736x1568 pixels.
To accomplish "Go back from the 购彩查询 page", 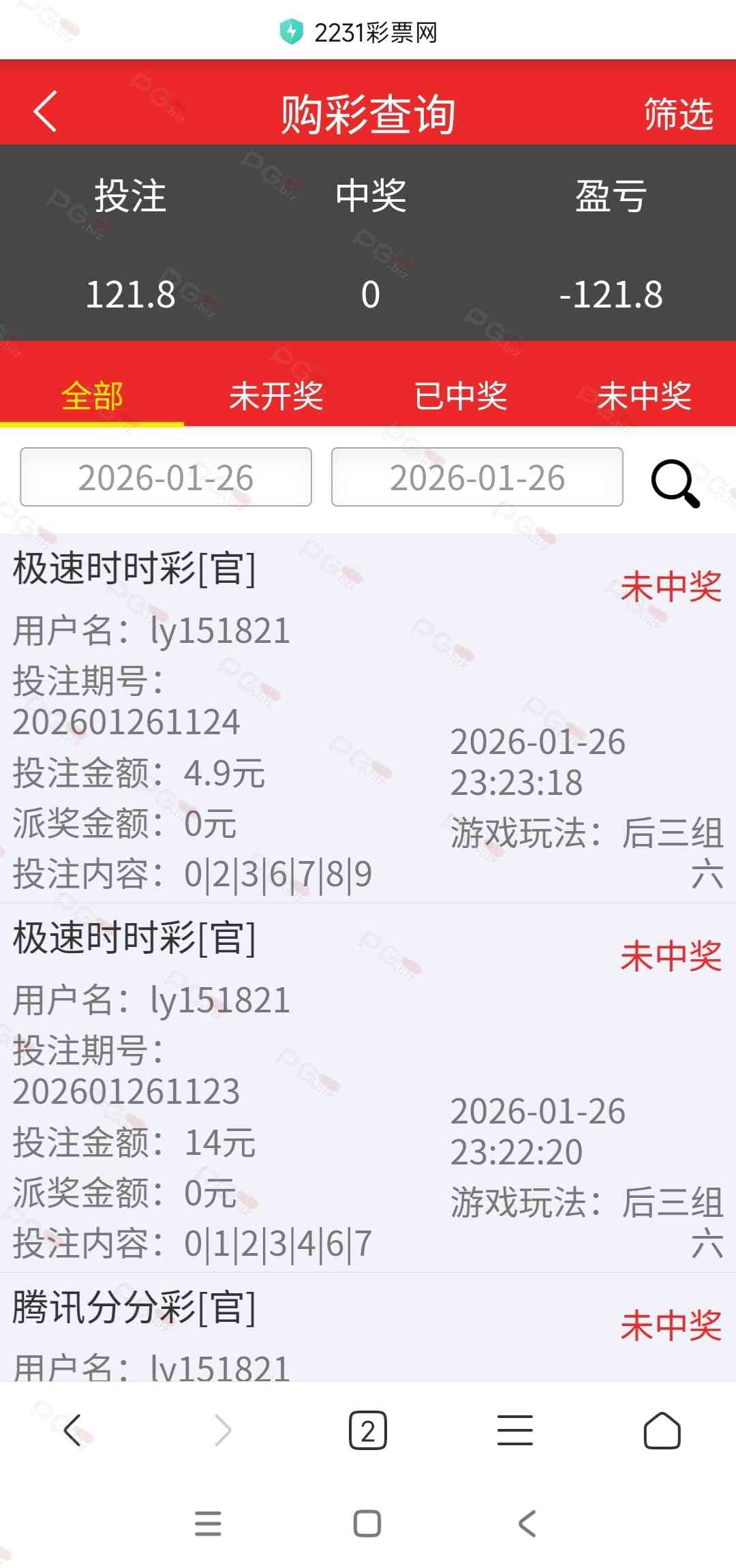I will pyautogui.click(x=45, y=112).
